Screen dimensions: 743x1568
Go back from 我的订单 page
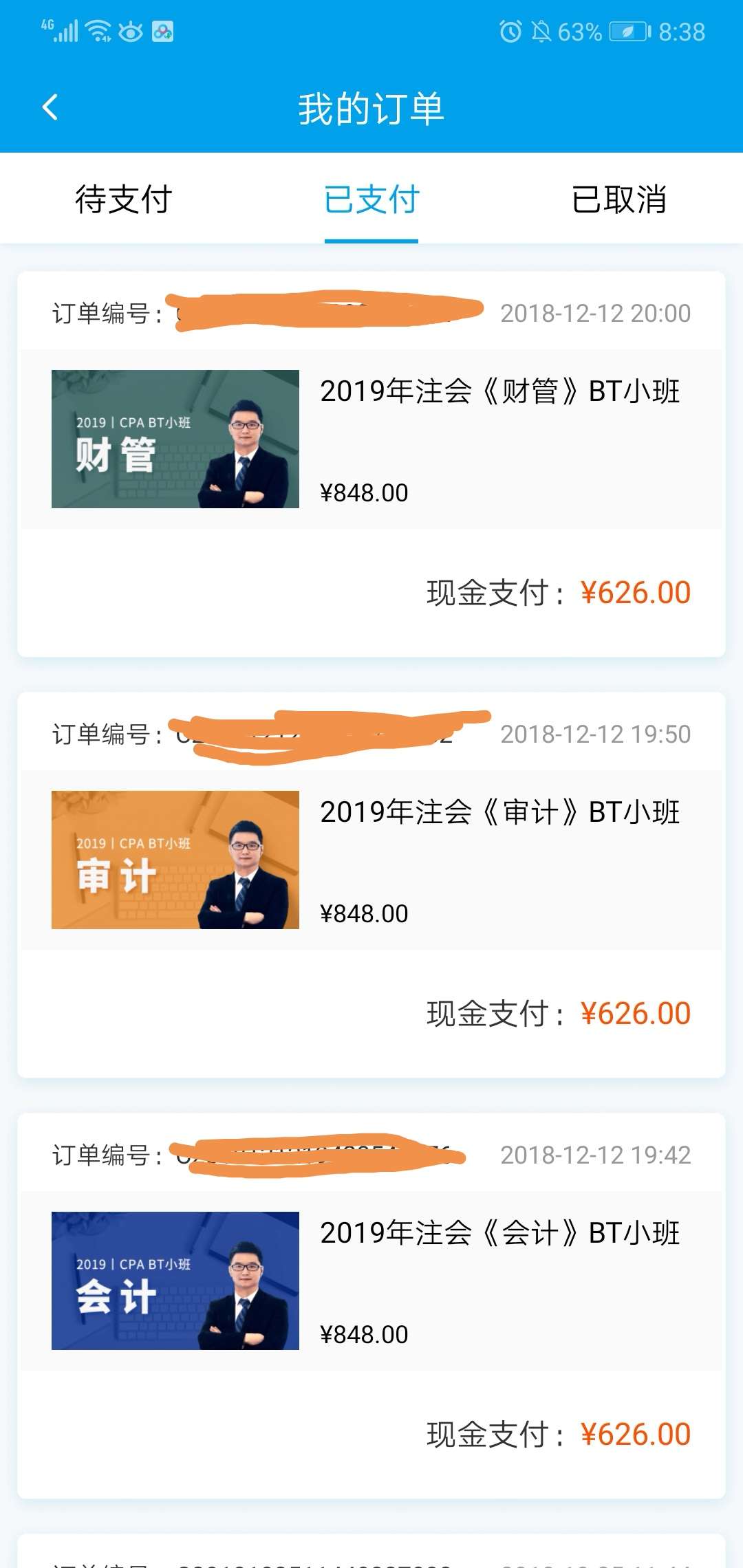pos(50,108)
